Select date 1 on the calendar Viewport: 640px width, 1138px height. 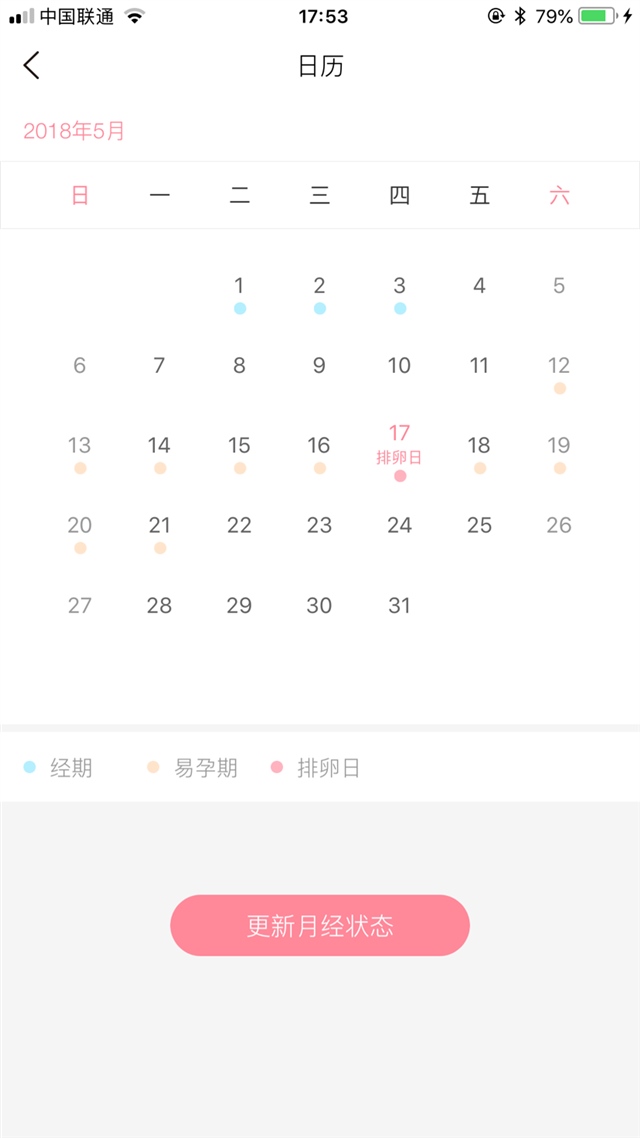(x=239, y=287)
